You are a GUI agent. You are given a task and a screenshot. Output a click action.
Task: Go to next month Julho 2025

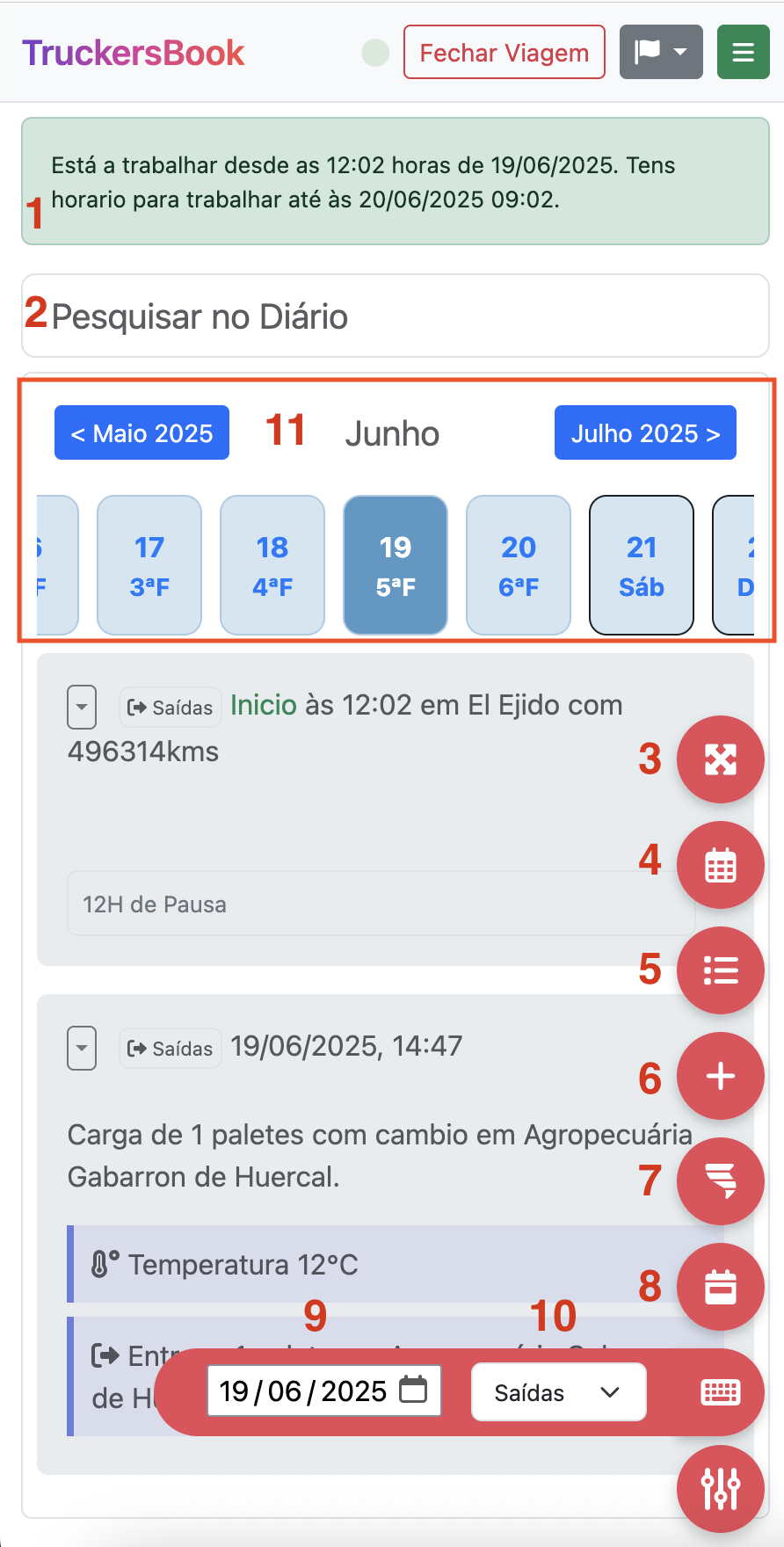(645, 432)
